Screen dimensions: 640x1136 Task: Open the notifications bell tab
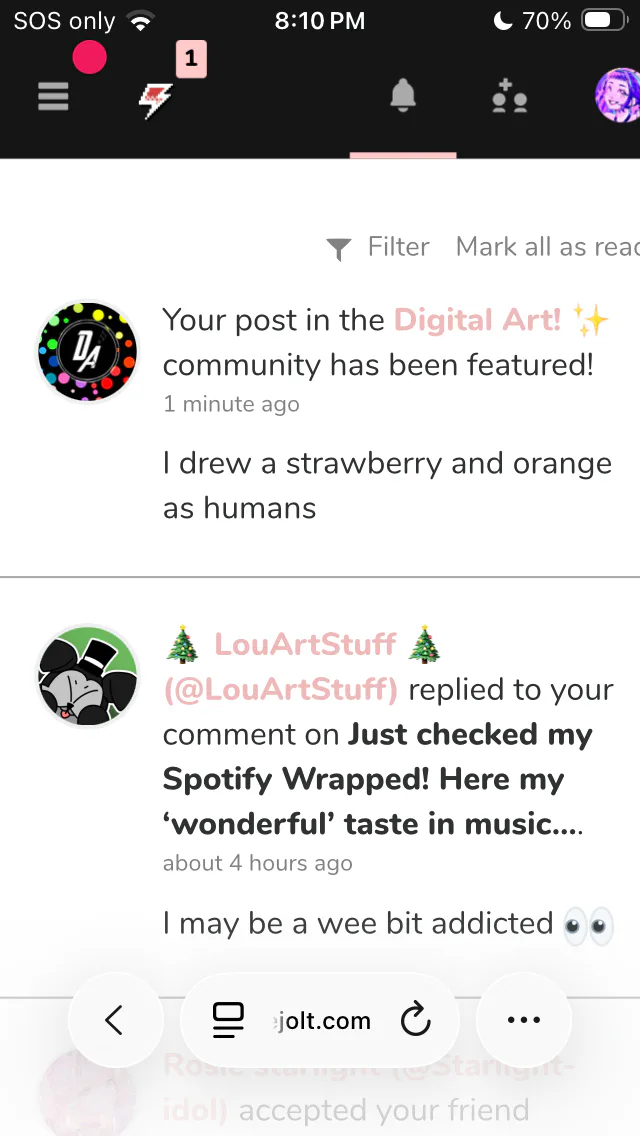402,97
